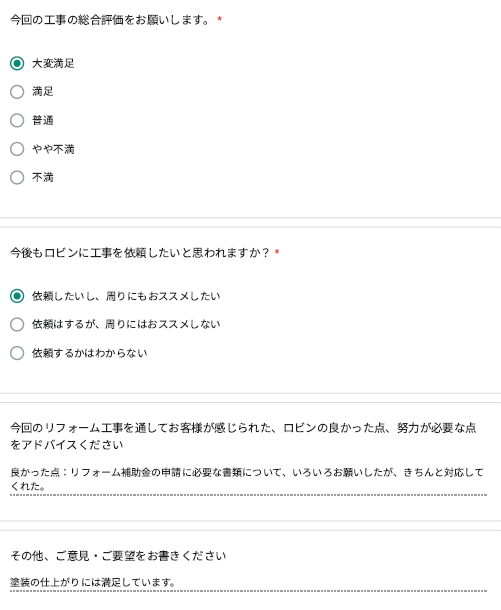Choose 依頼したいし、周りにもおススメしたい
The image size is (501, 610).
(x=17, y=296)
